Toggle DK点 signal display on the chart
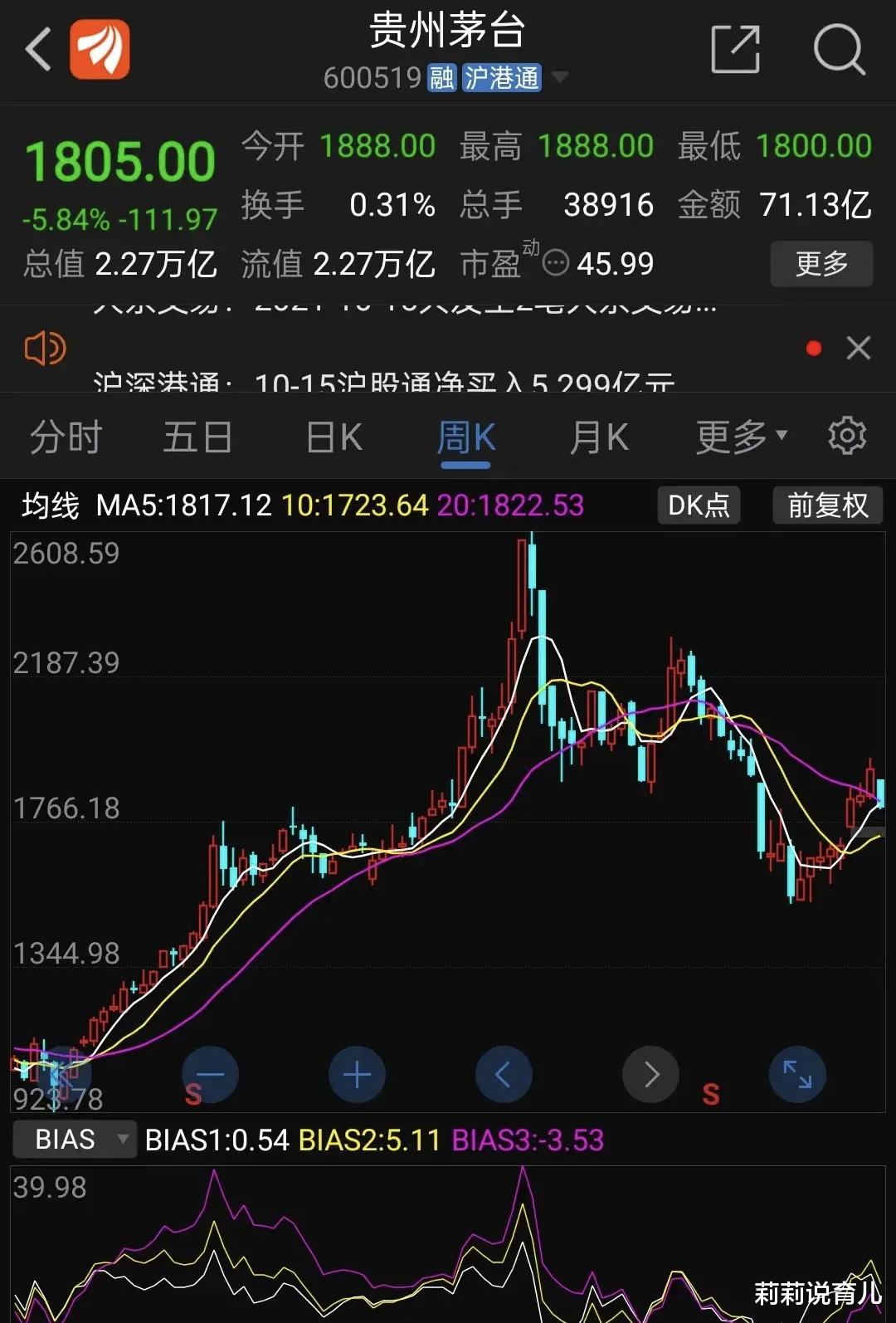The width and height of the screenshot is (896, 1323). [698, 505]
